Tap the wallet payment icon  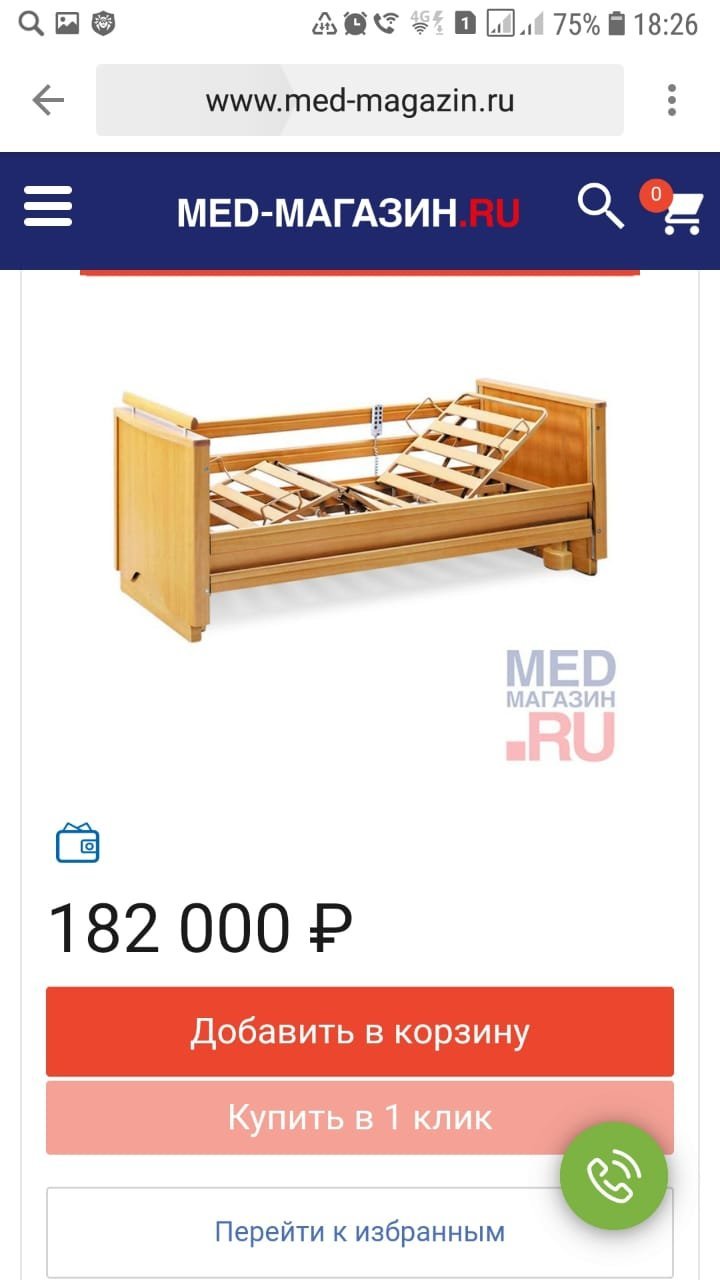77,843
